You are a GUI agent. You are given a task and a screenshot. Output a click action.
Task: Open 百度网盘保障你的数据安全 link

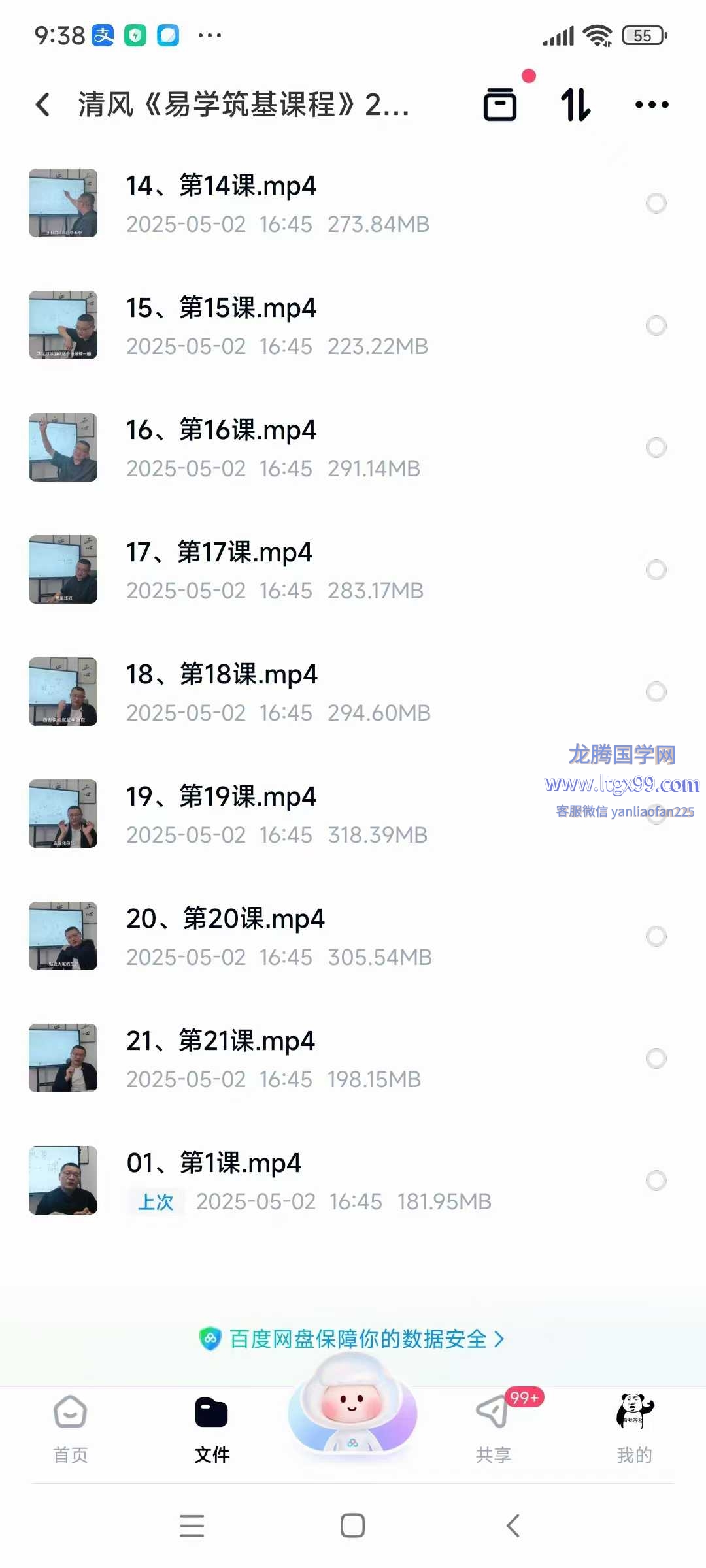tap(353, 1339)
